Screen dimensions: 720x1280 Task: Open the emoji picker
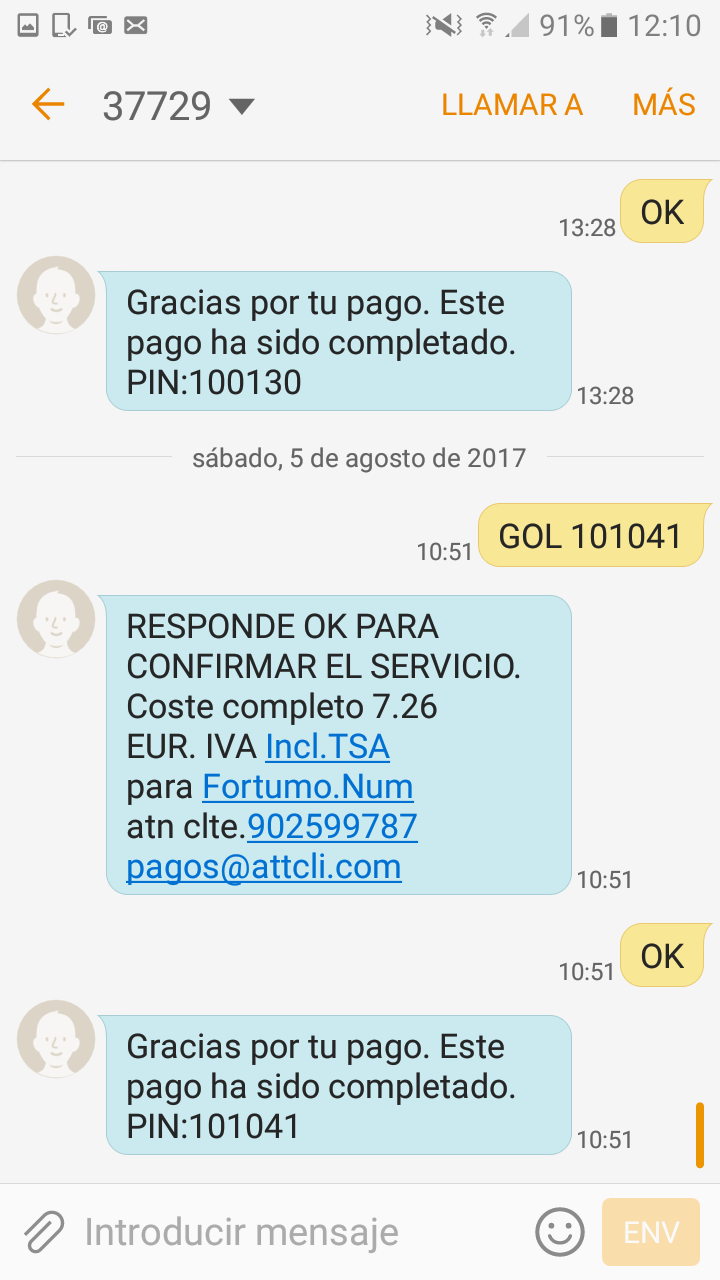(560, 1232)
